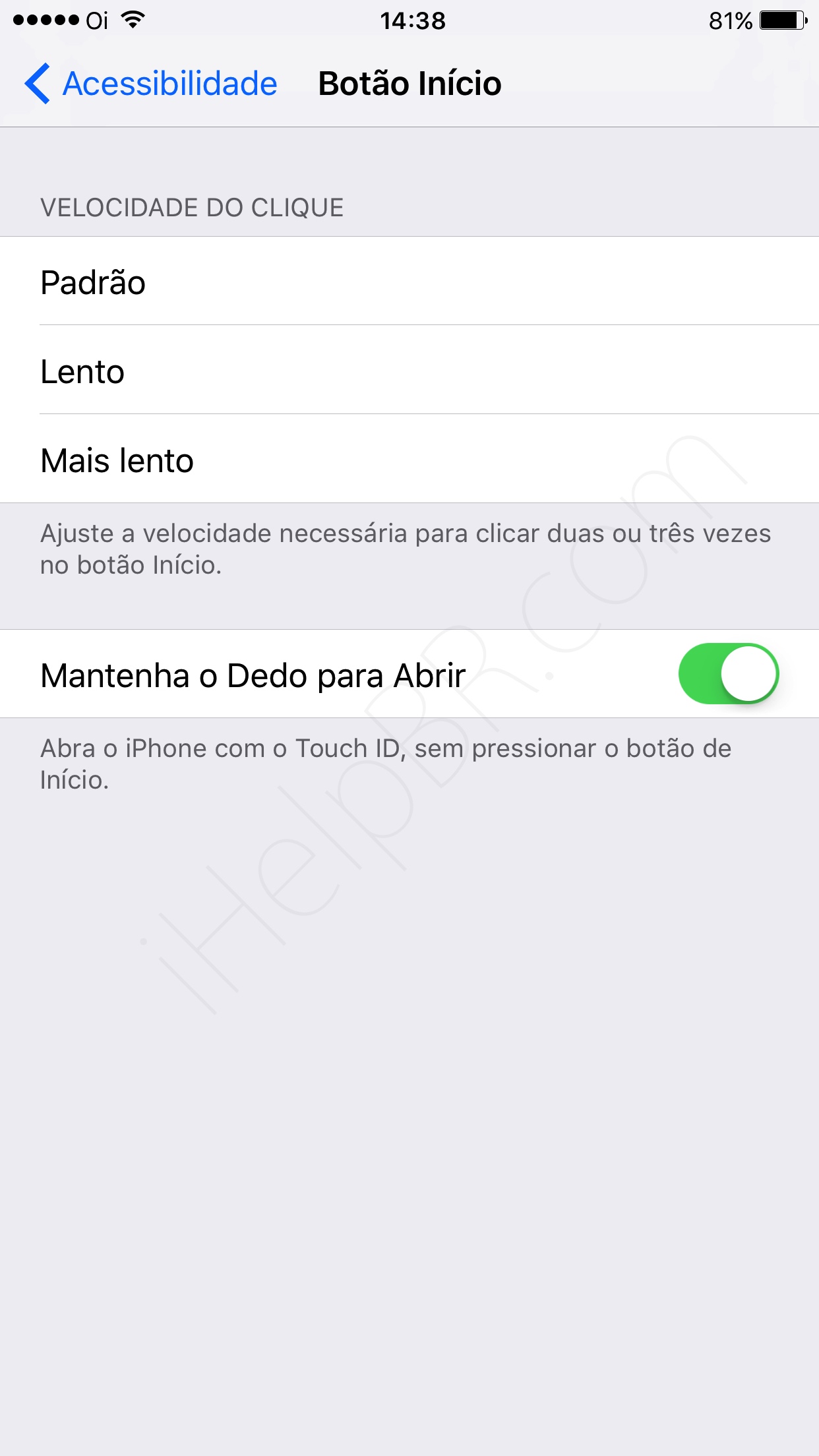Select the Padrão click speed
The image size is (819, 1456).
coord(409,282)
